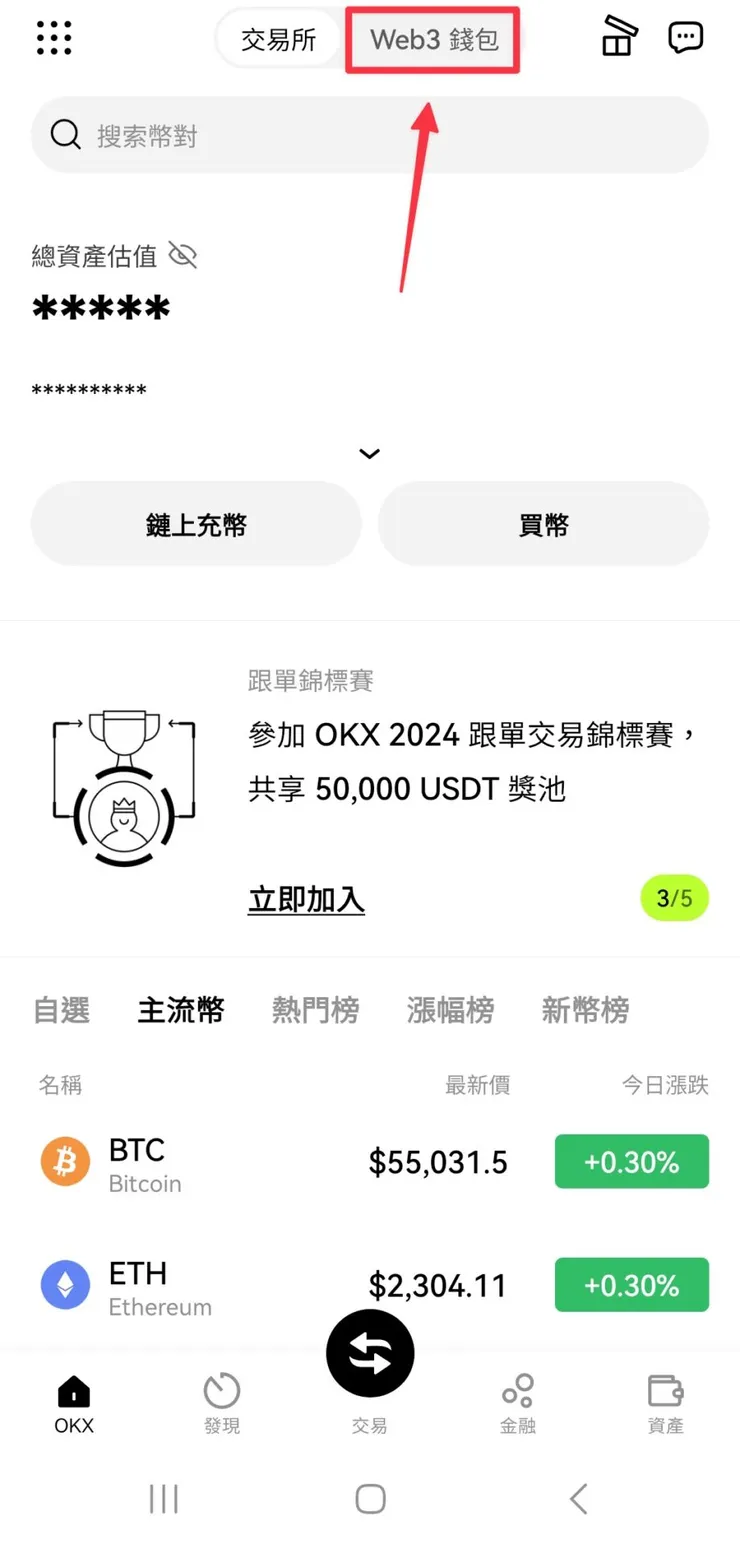Screen dimensions: 740x1544
Task: Switch to the Web3 錢包 tab
Action: (432, 40)
